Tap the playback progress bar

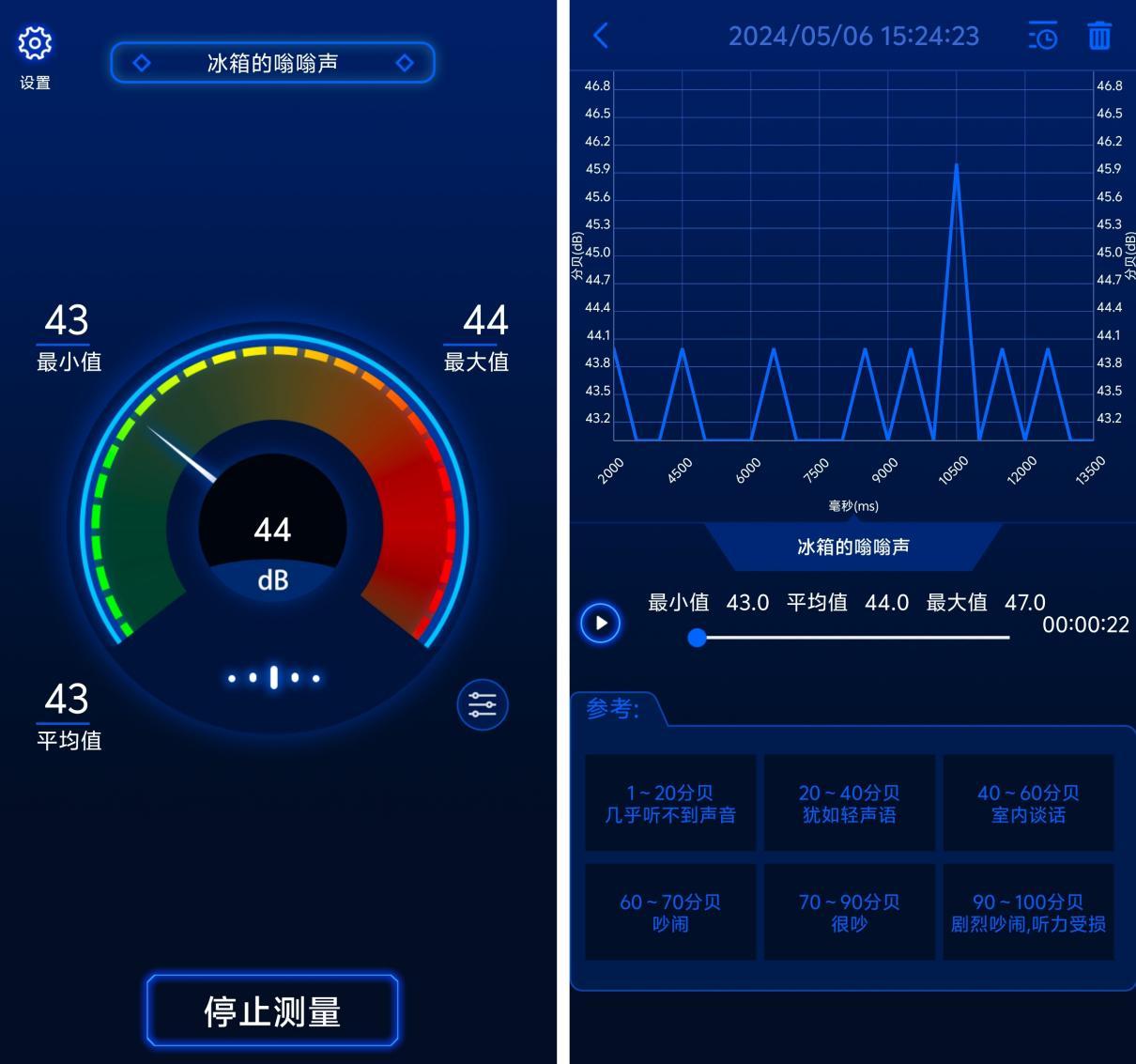pyautogui.click(x=854, y=638)
